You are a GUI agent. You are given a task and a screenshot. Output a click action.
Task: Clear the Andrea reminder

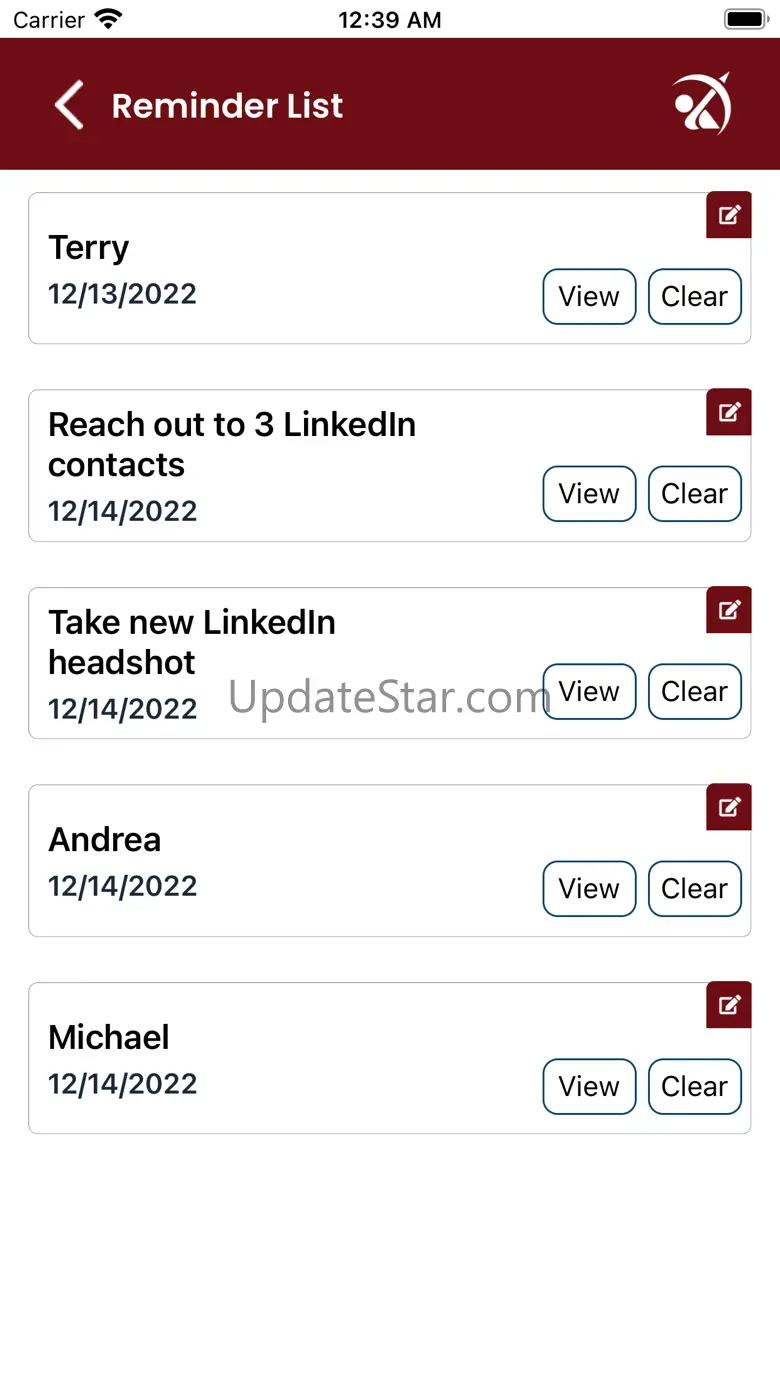(694, 889)
